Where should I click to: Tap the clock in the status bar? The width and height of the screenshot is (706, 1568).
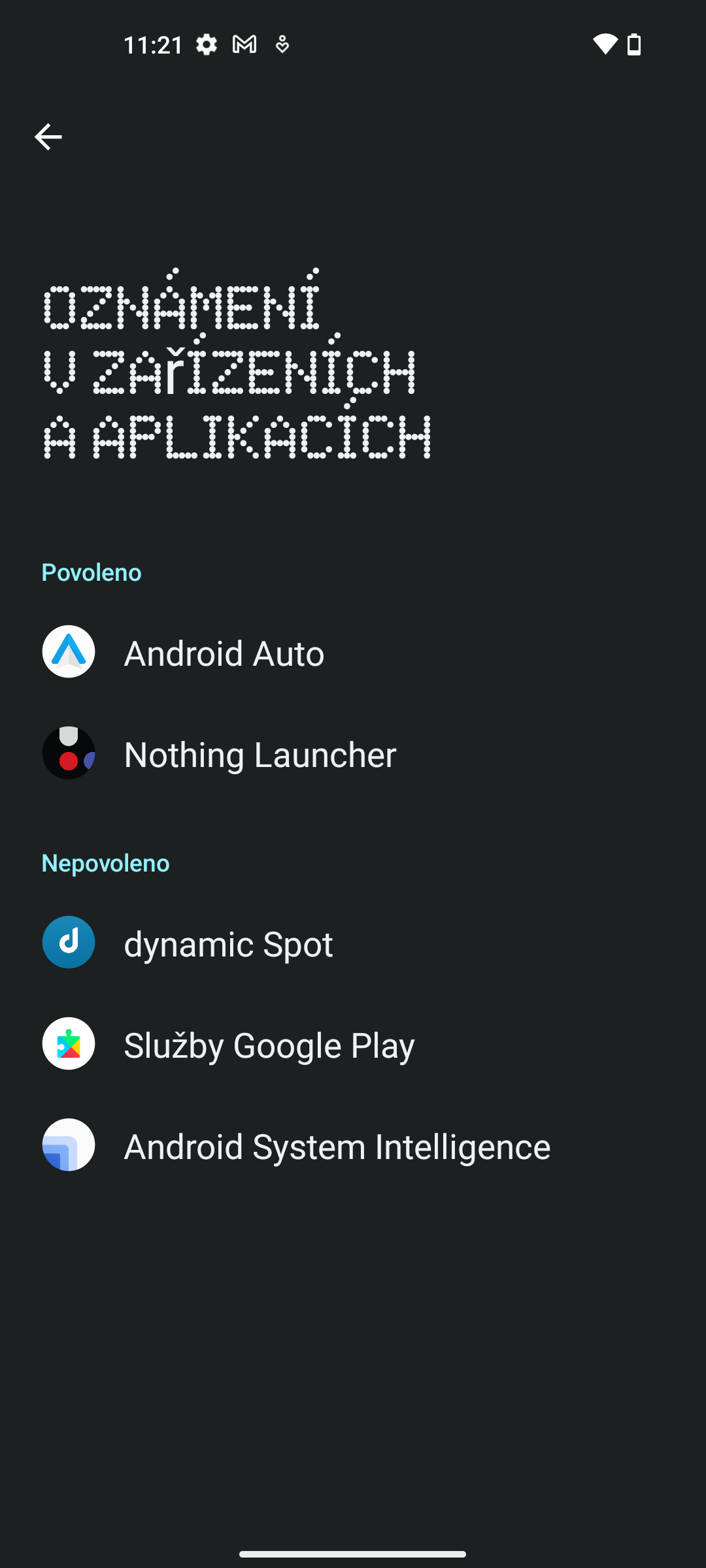(x=155, y=44)
